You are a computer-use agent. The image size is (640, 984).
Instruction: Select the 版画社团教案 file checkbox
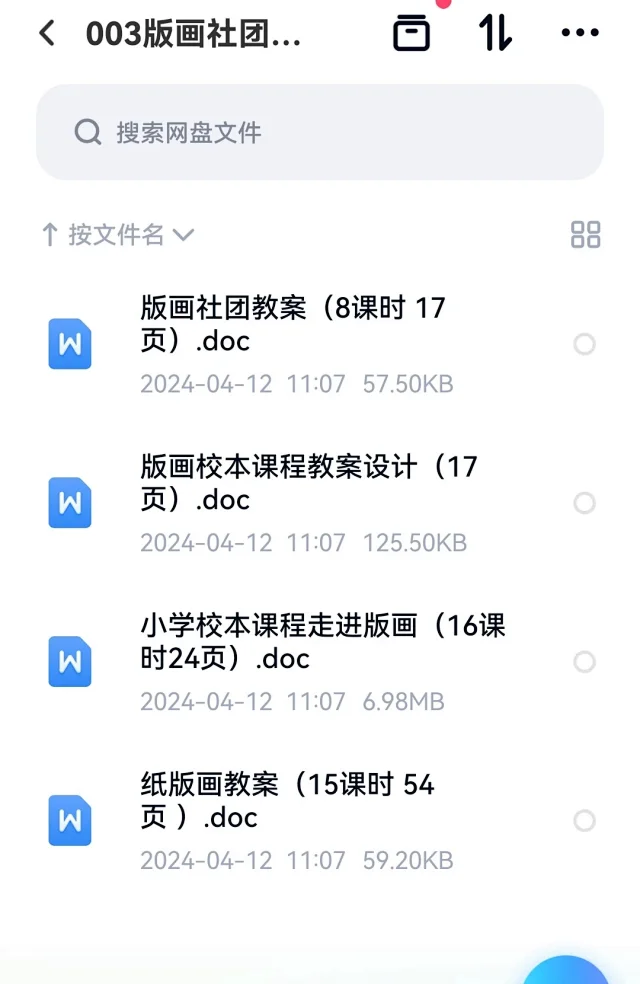click(x=584, y=344)
